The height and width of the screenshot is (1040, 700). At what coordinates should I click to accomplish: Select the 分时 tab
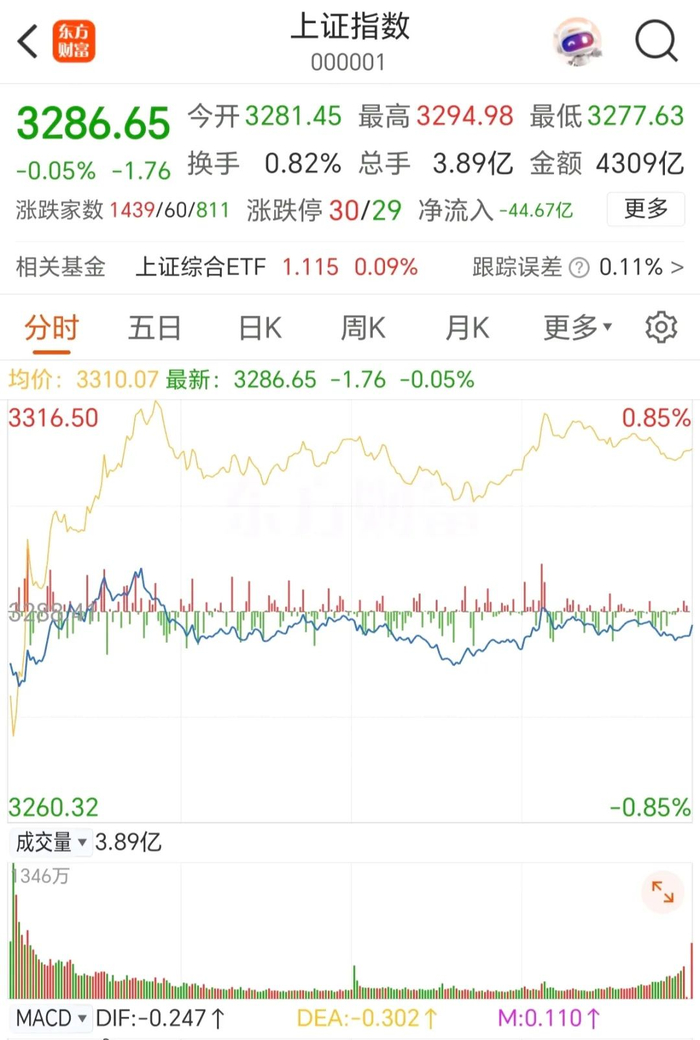click(52, 328)
